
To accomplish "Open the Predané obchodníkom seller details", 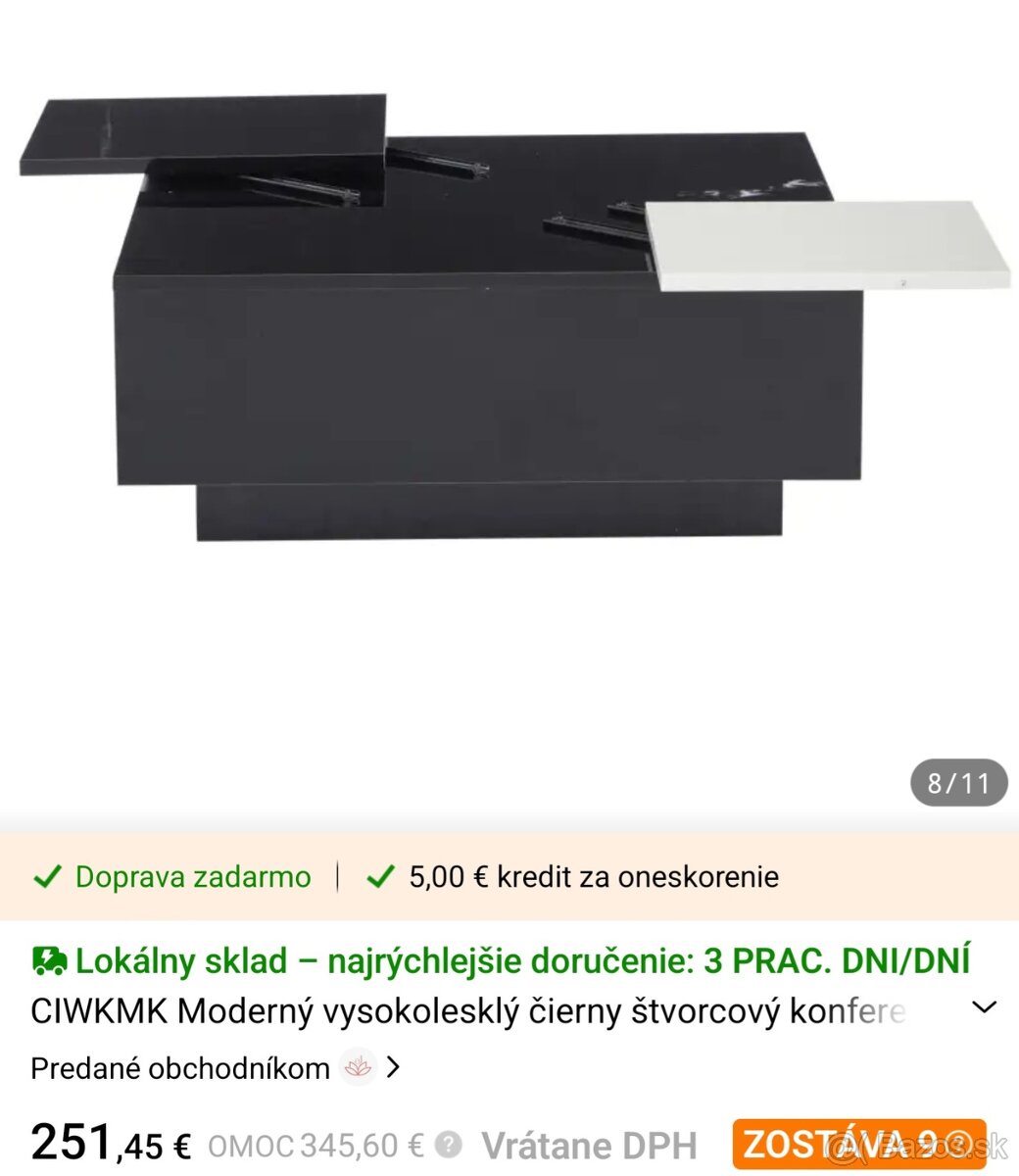I will coord(216,1067).
